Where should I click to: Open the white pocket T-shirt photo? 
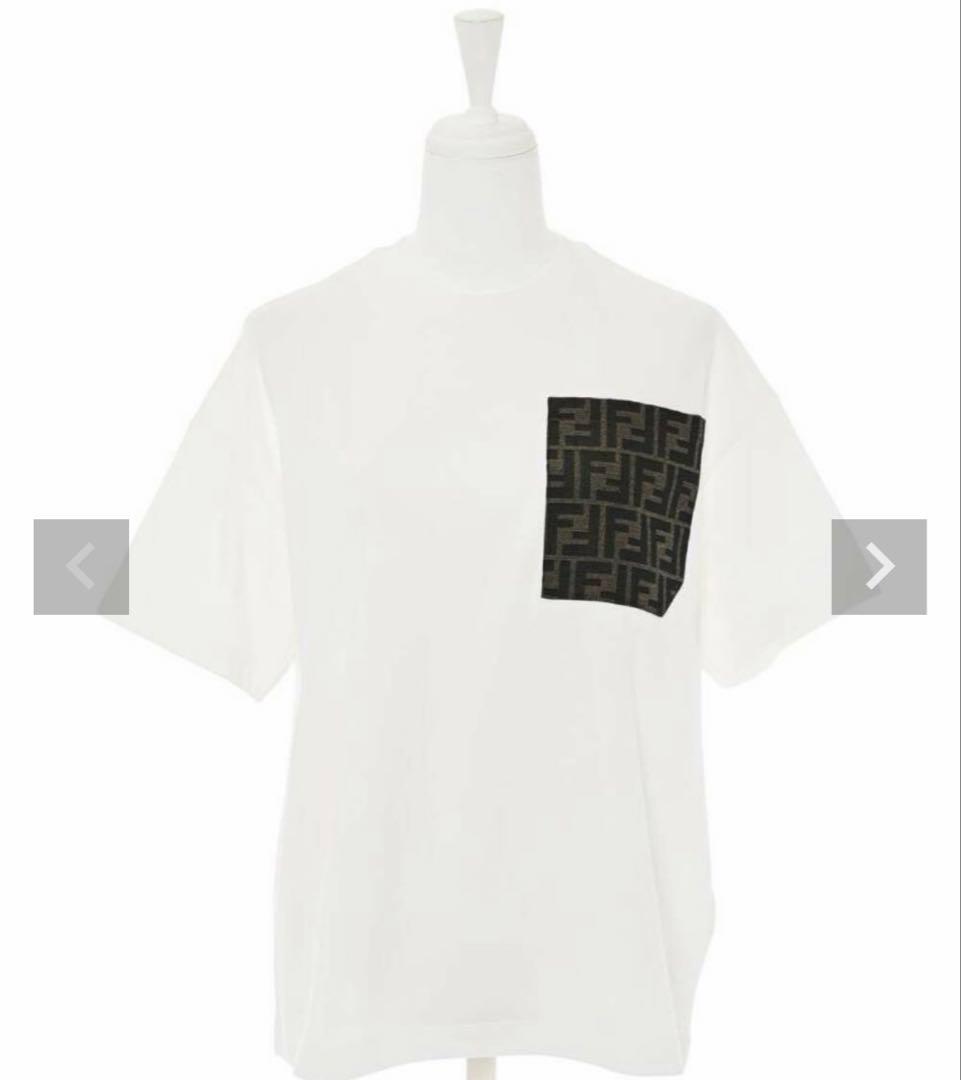click(480, 540)
